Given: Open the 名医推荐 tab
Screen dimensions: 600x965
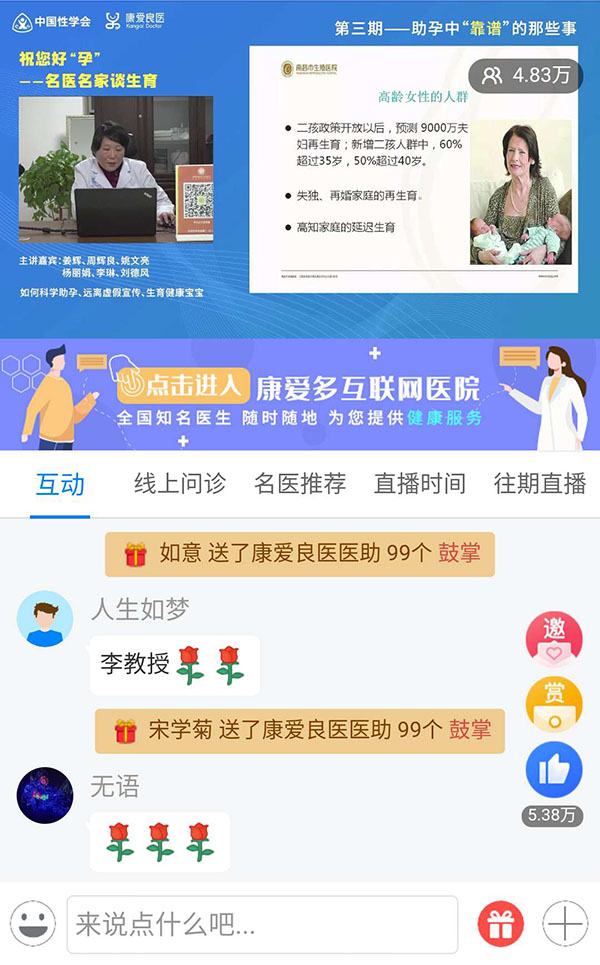Looking at the screenshot, I should pos(300,485).
